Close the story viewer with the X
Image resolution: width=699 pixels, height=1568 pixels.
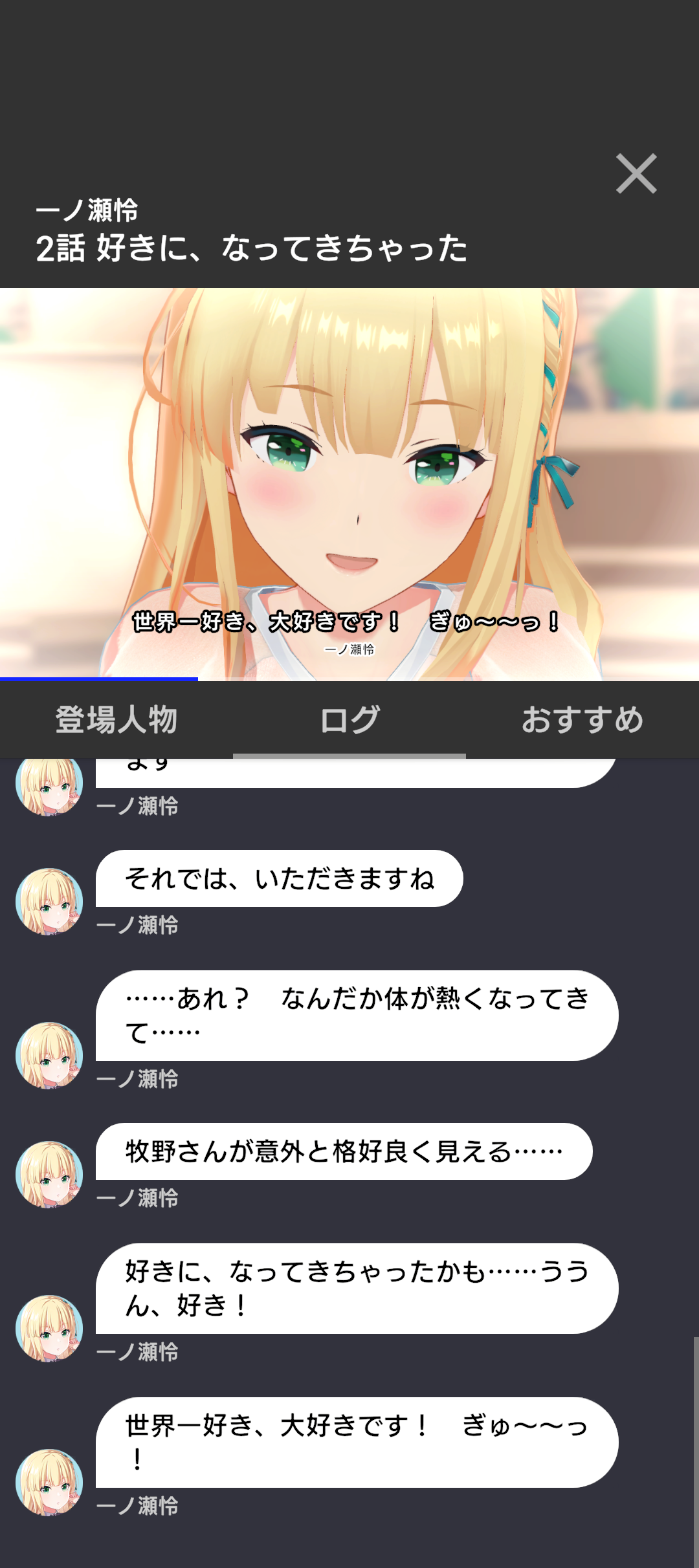pyautogui.click(x=636, y=173)
